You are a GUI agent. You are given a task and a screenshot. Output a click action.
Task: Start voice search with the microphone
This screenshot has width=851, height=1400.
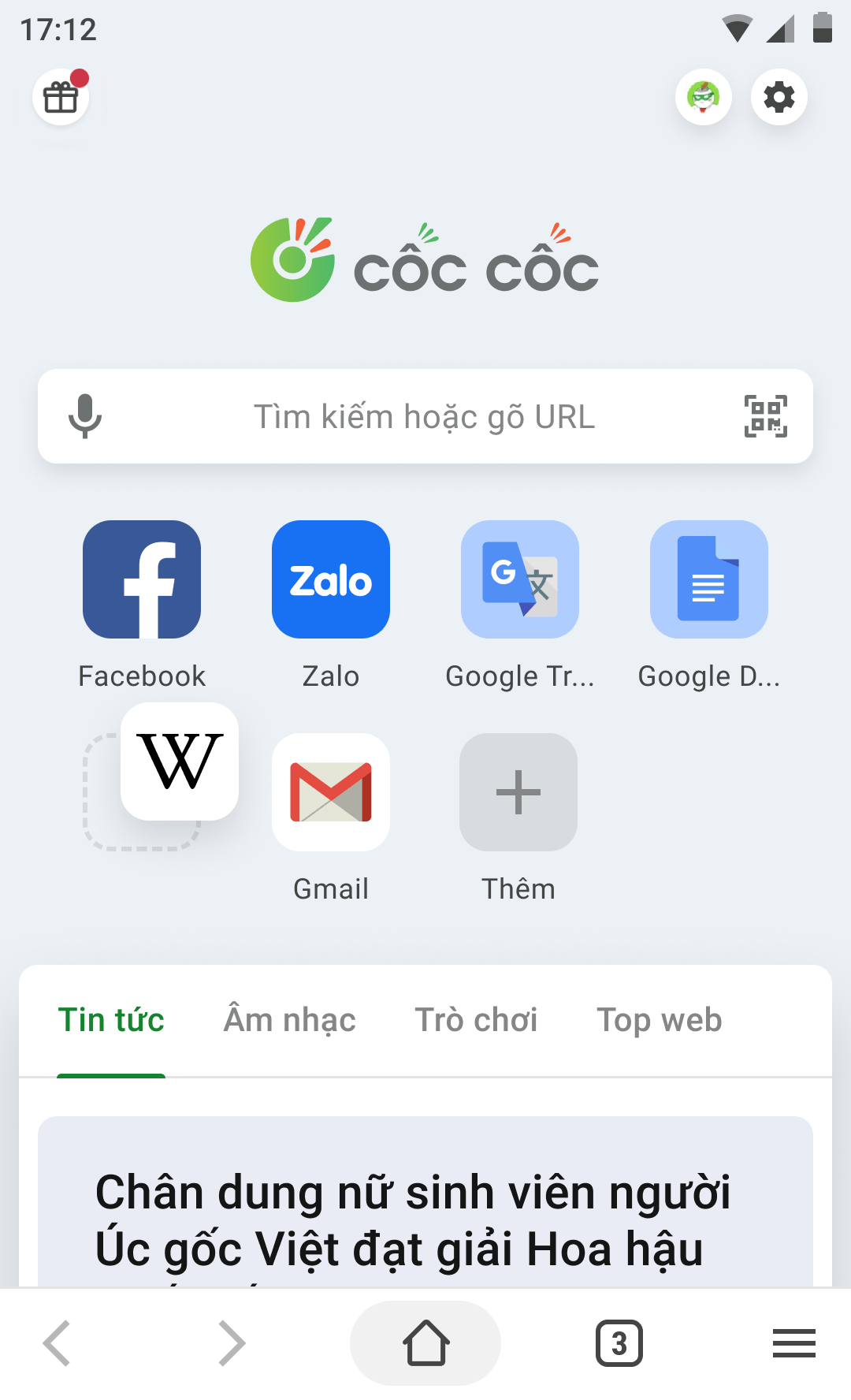[x=85, y=416]
